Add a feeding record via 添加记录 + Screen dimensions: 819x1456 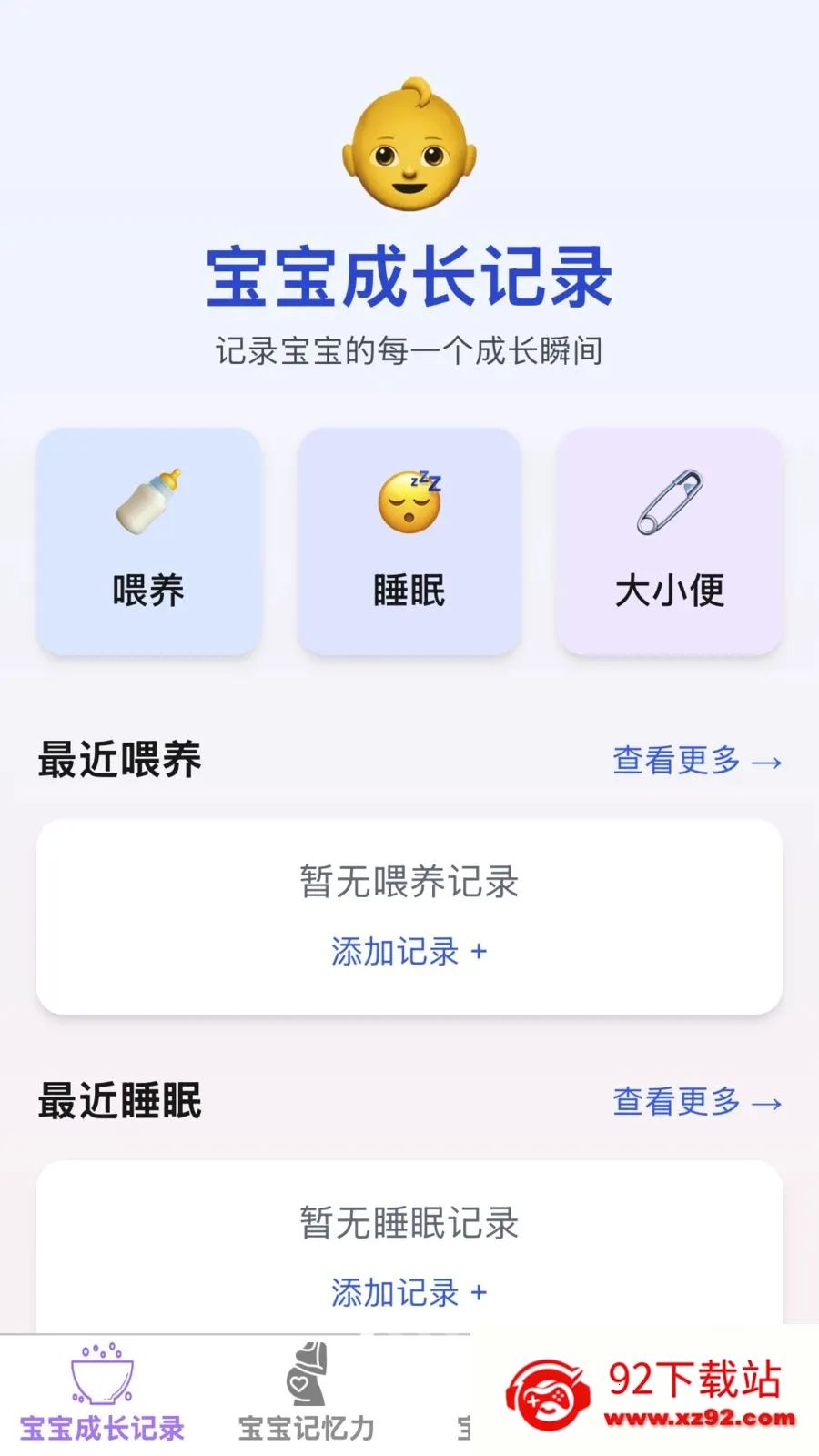coord(409,952)
